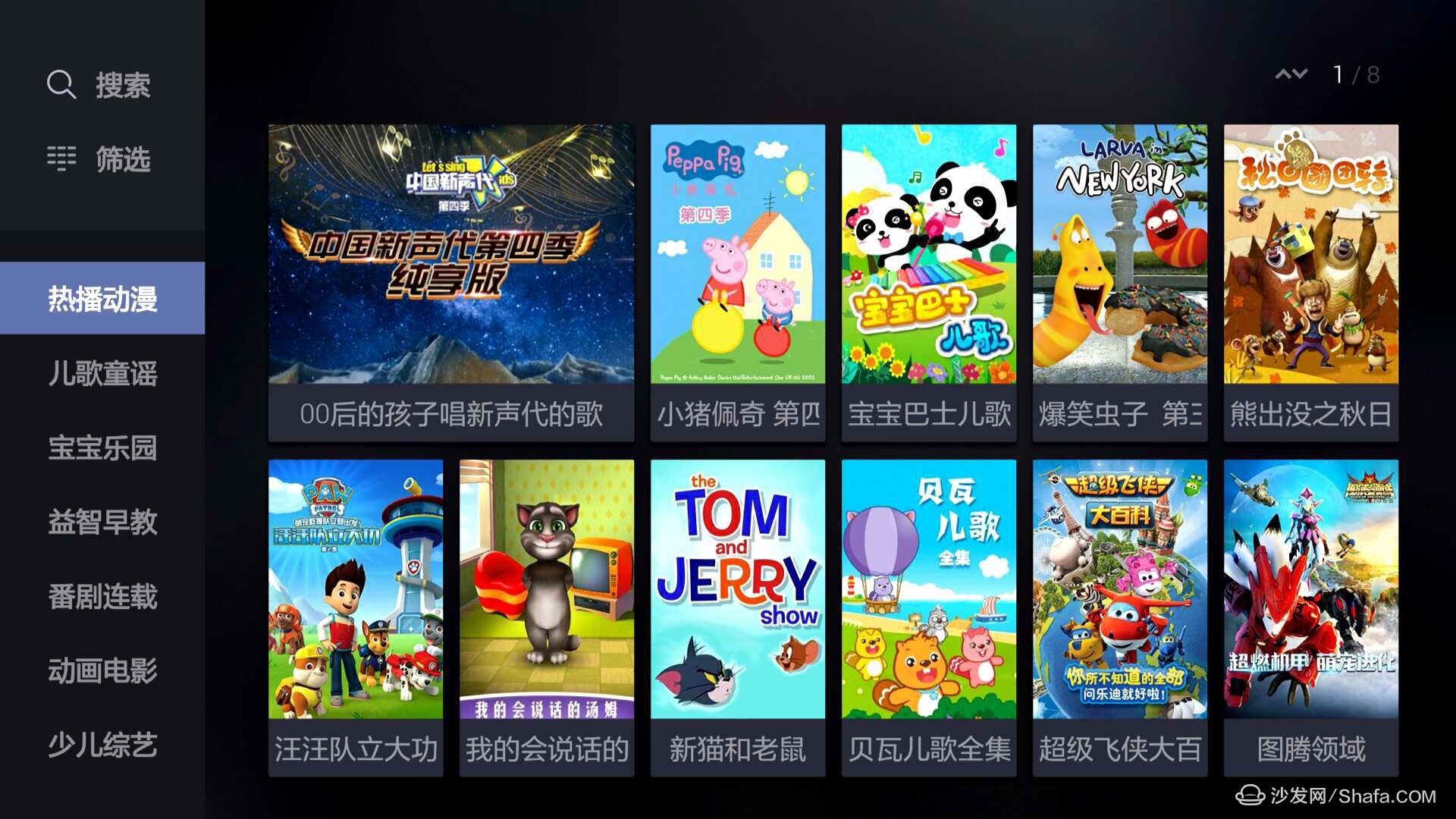Image resolution: width=1456 pixels, height=819 pixels.
Task: Switch to 宝宝乐园 category
Action: pyautogui.click(x=102, y=447)
